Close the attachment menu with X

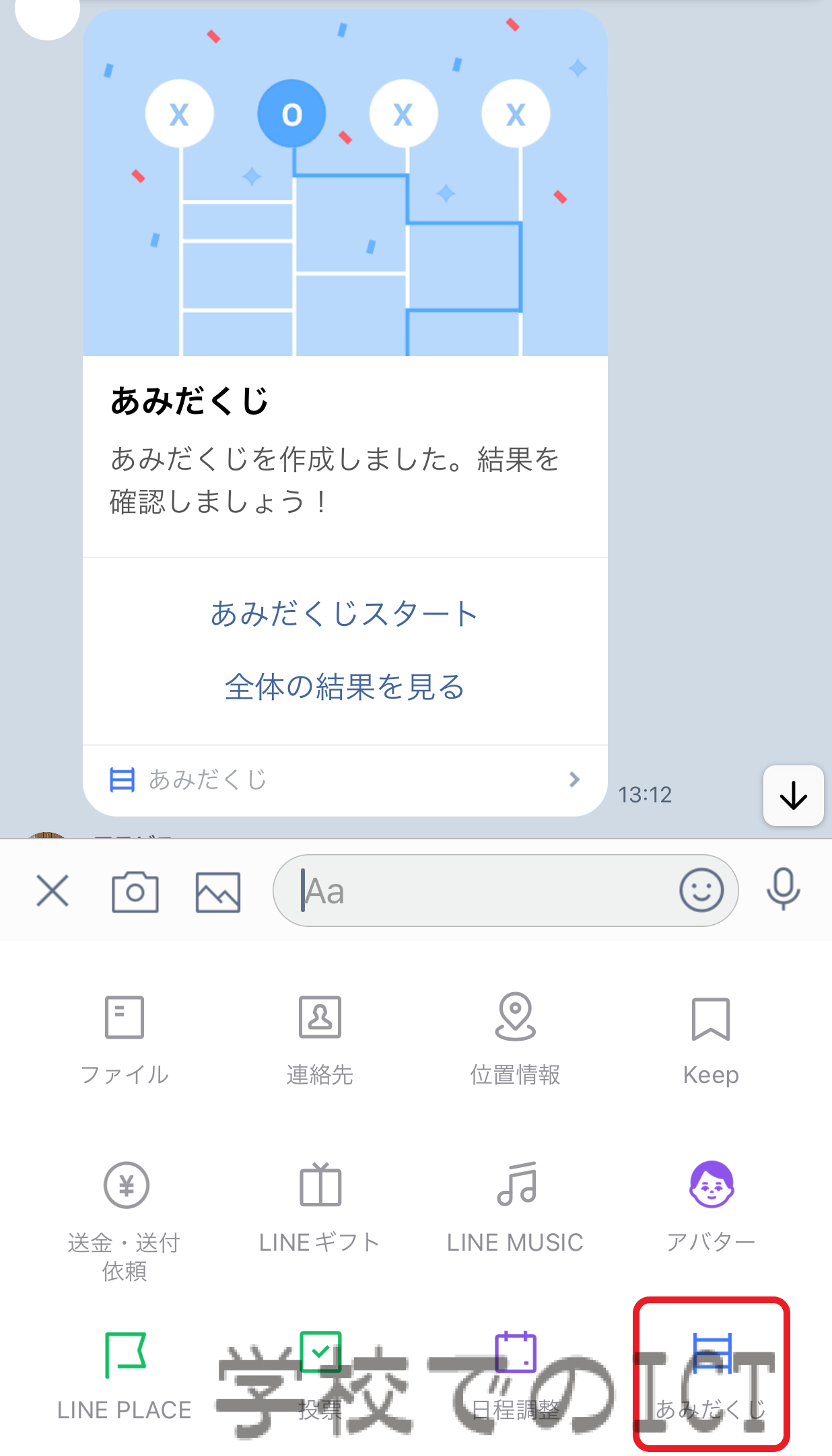[53, 891]
